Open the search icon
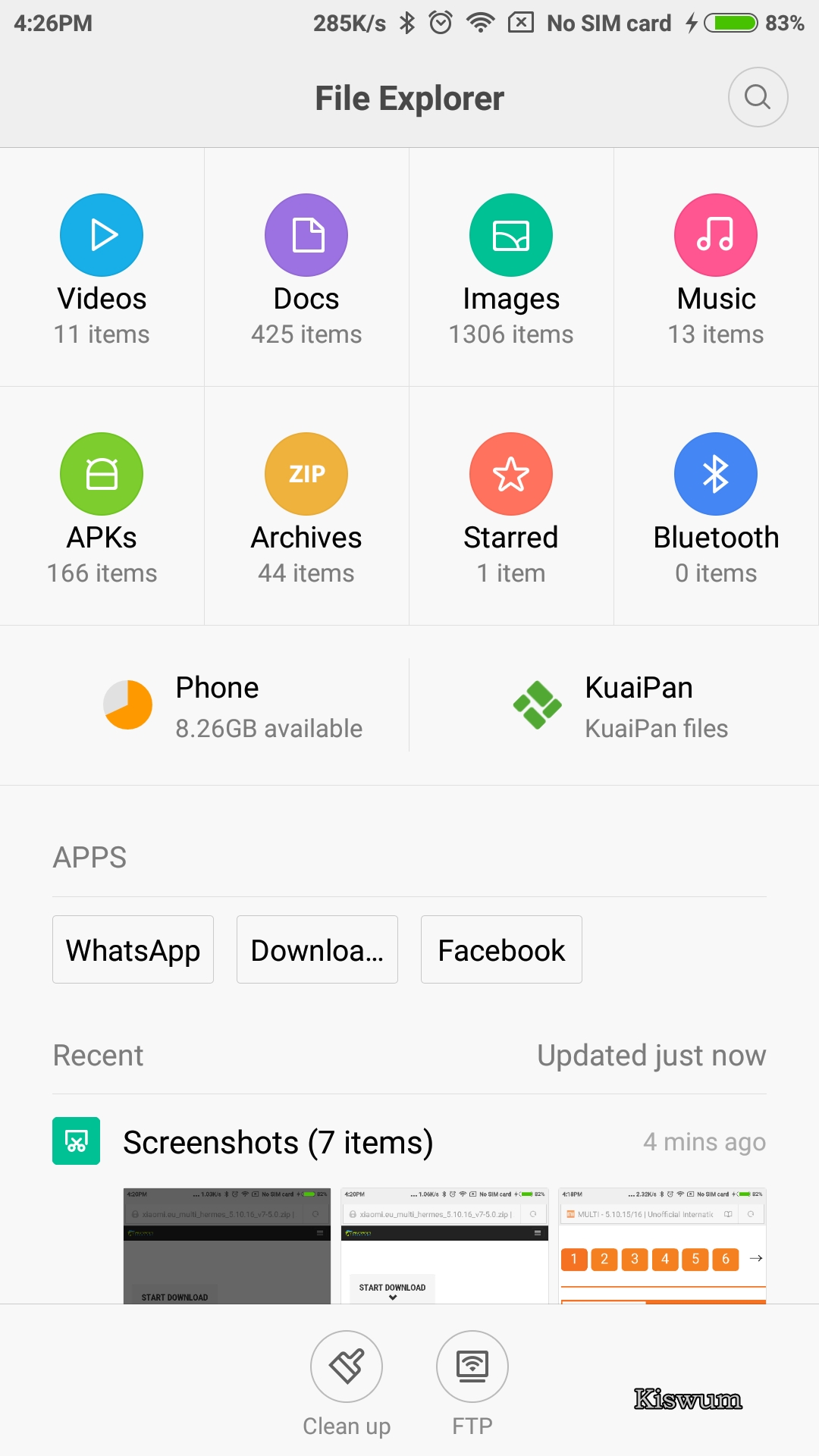819x1456 pixels. (758, 97)
